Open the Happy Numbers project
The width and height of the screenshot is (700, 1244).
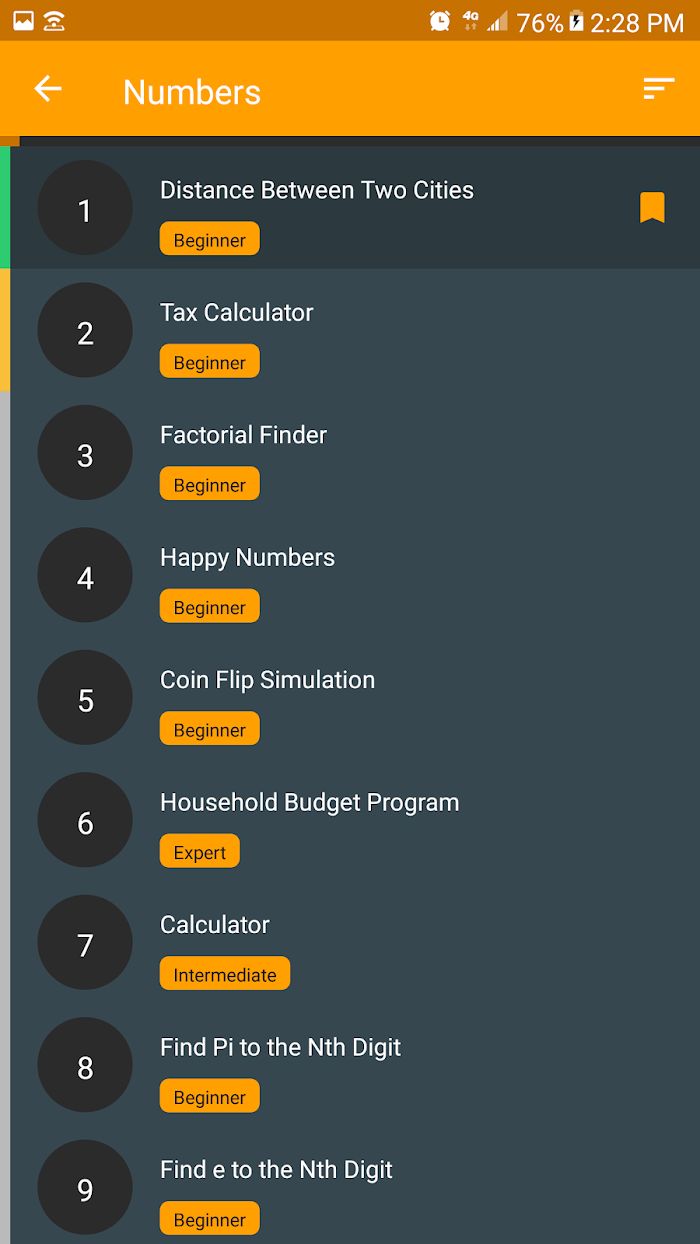coord(355,575)
